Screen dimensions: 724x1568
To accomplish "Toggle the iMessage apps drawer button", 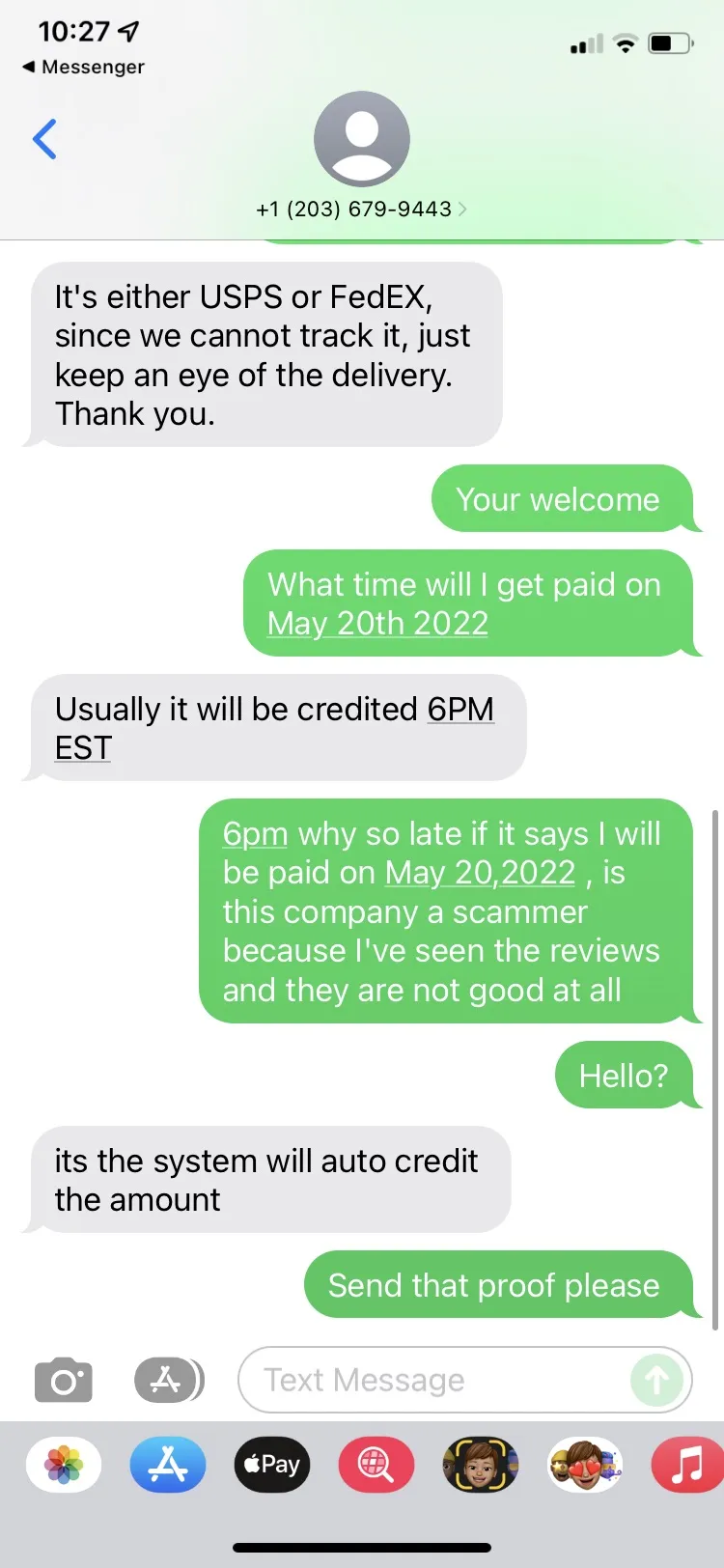I will pyautogui.click(x=168, y=1381).
